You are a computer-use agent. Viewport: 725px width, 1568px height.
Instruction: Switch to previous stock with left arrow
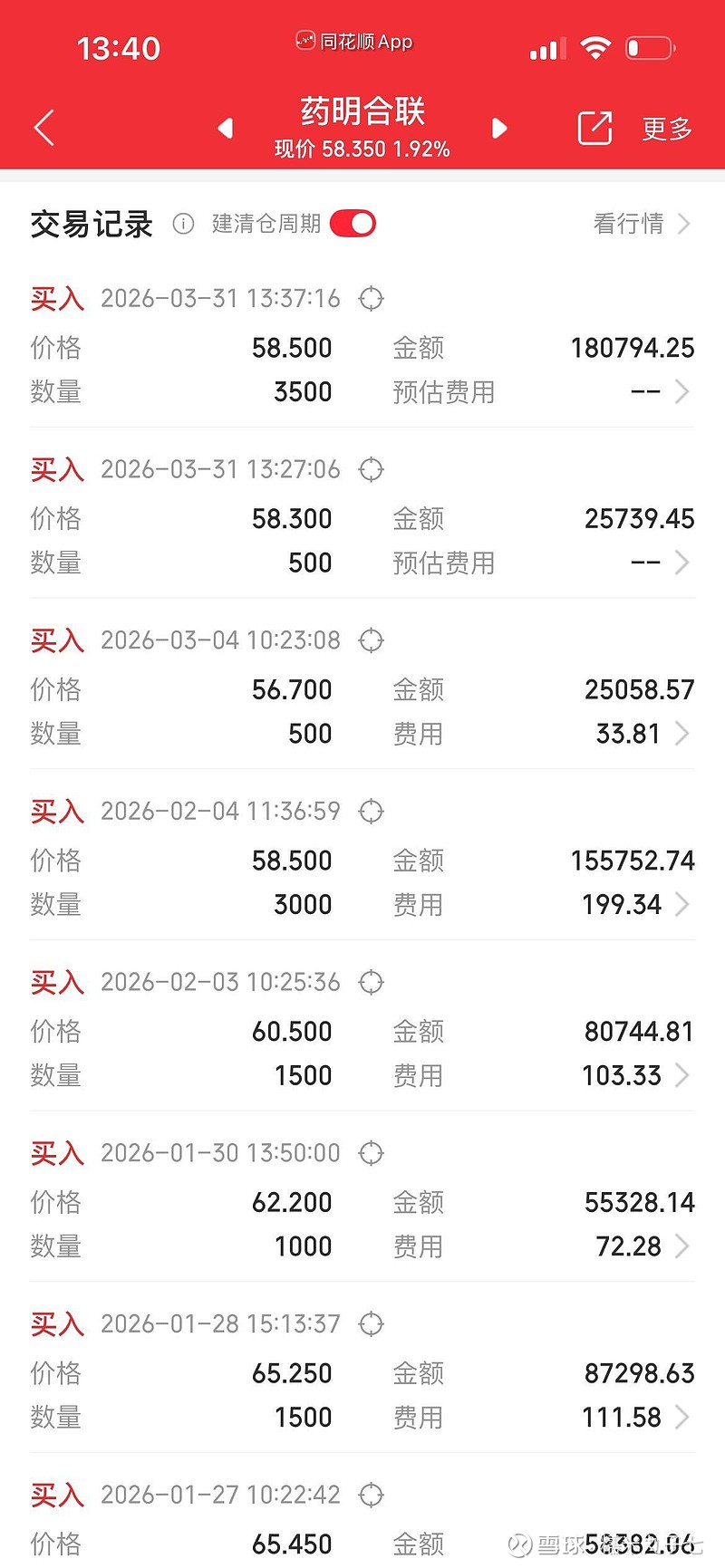tap(226, 128)
